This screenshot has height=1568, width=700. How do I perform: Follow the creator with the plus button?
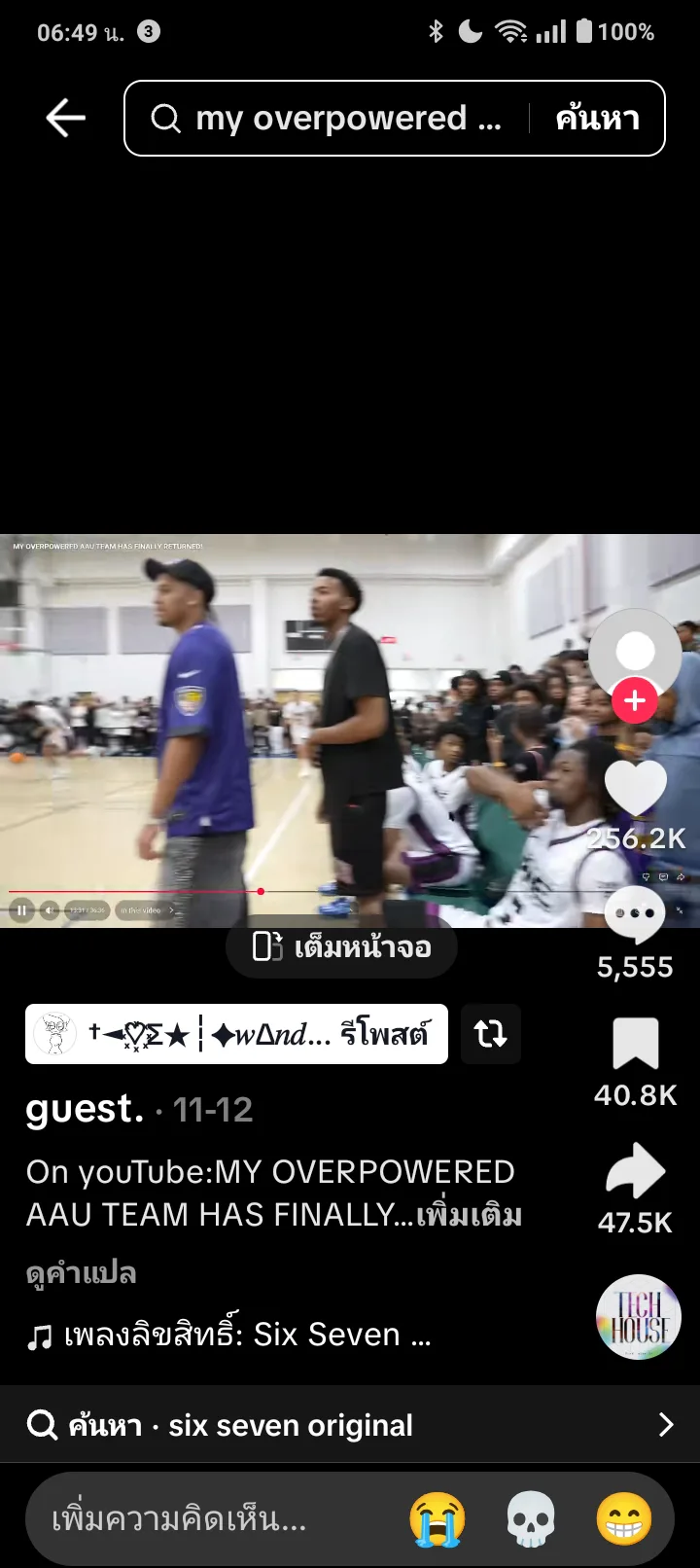tap(635, 700)
